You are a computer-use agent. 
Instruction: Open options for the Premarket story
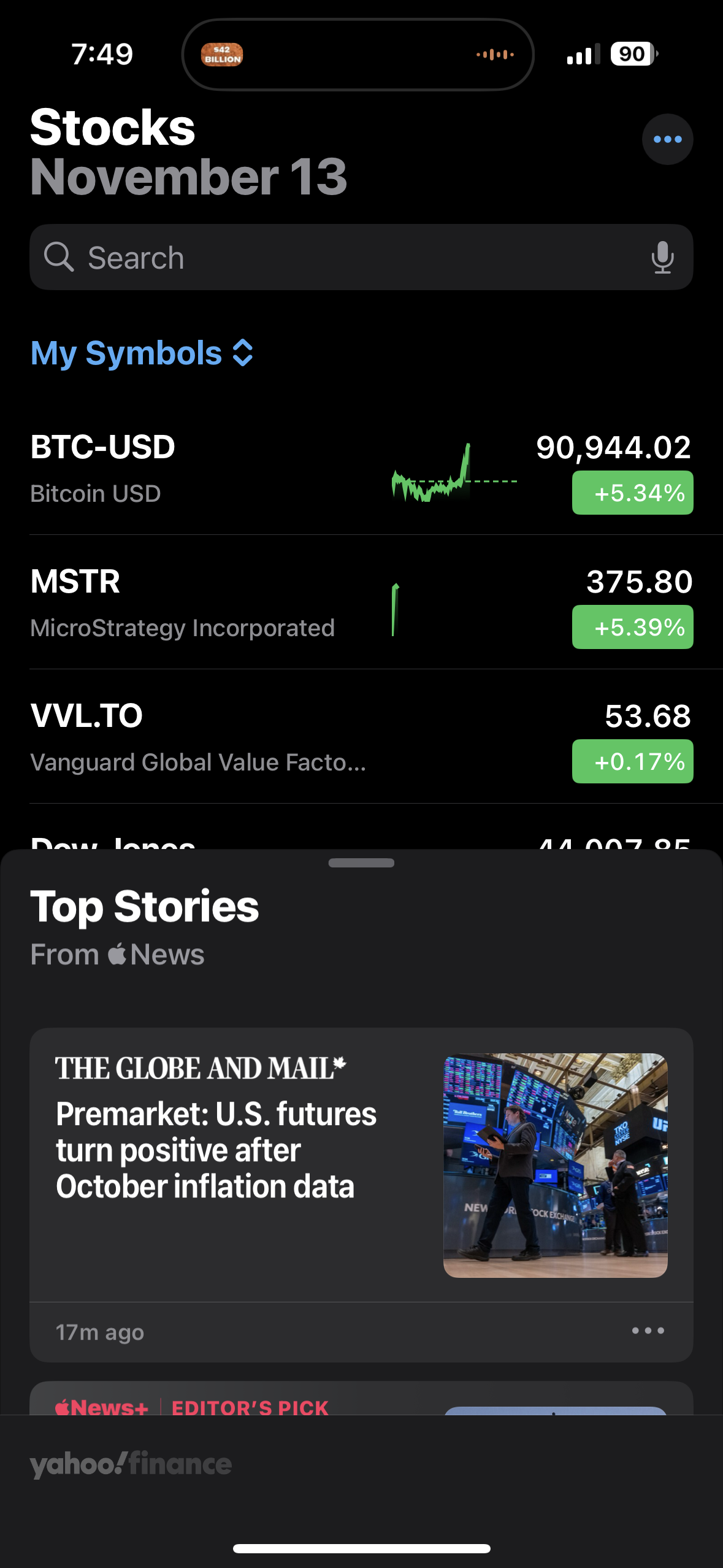click(x=648, y=1331)
